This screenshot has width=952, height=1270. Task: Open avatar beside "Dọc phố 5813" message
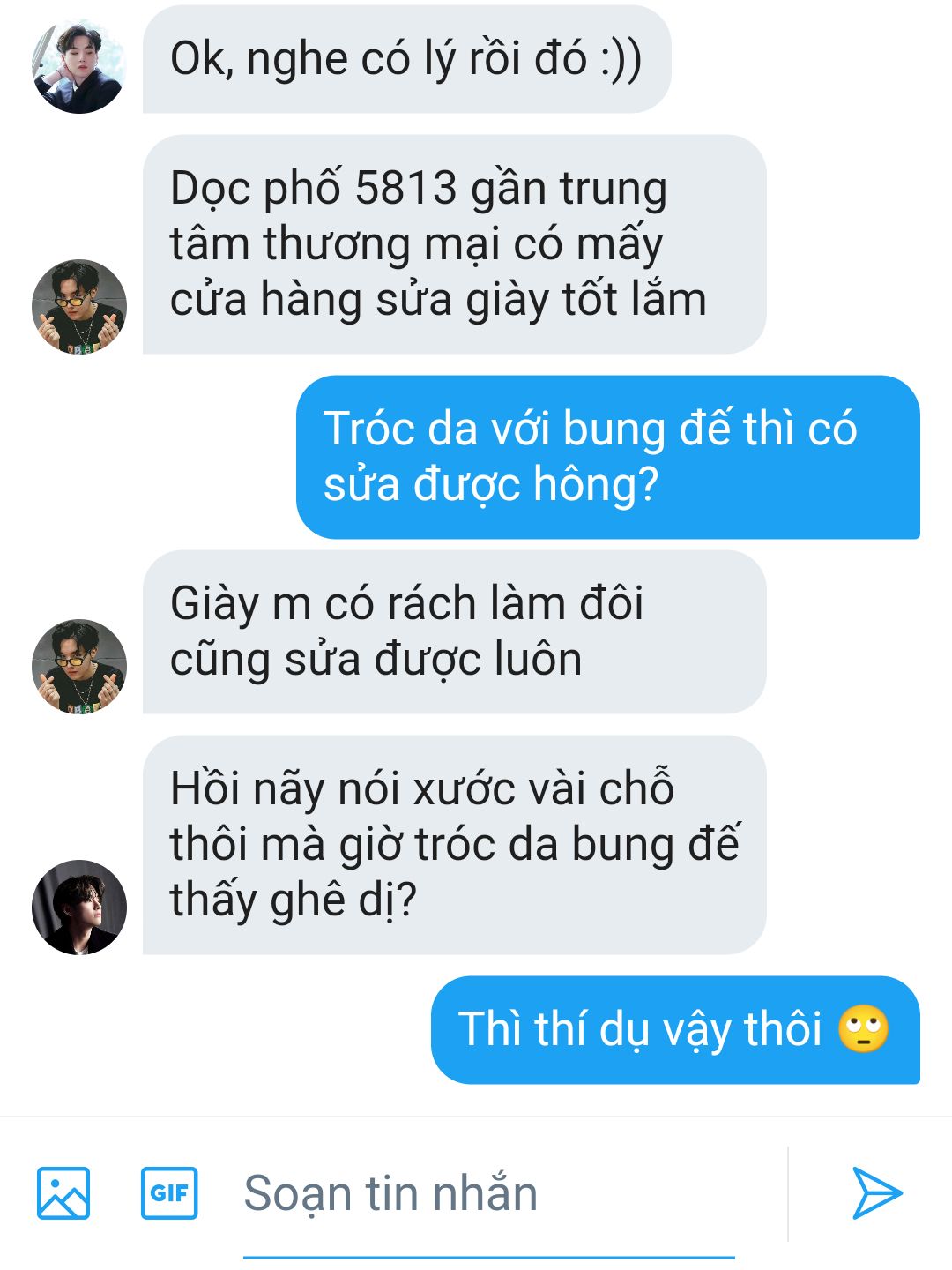79,306
